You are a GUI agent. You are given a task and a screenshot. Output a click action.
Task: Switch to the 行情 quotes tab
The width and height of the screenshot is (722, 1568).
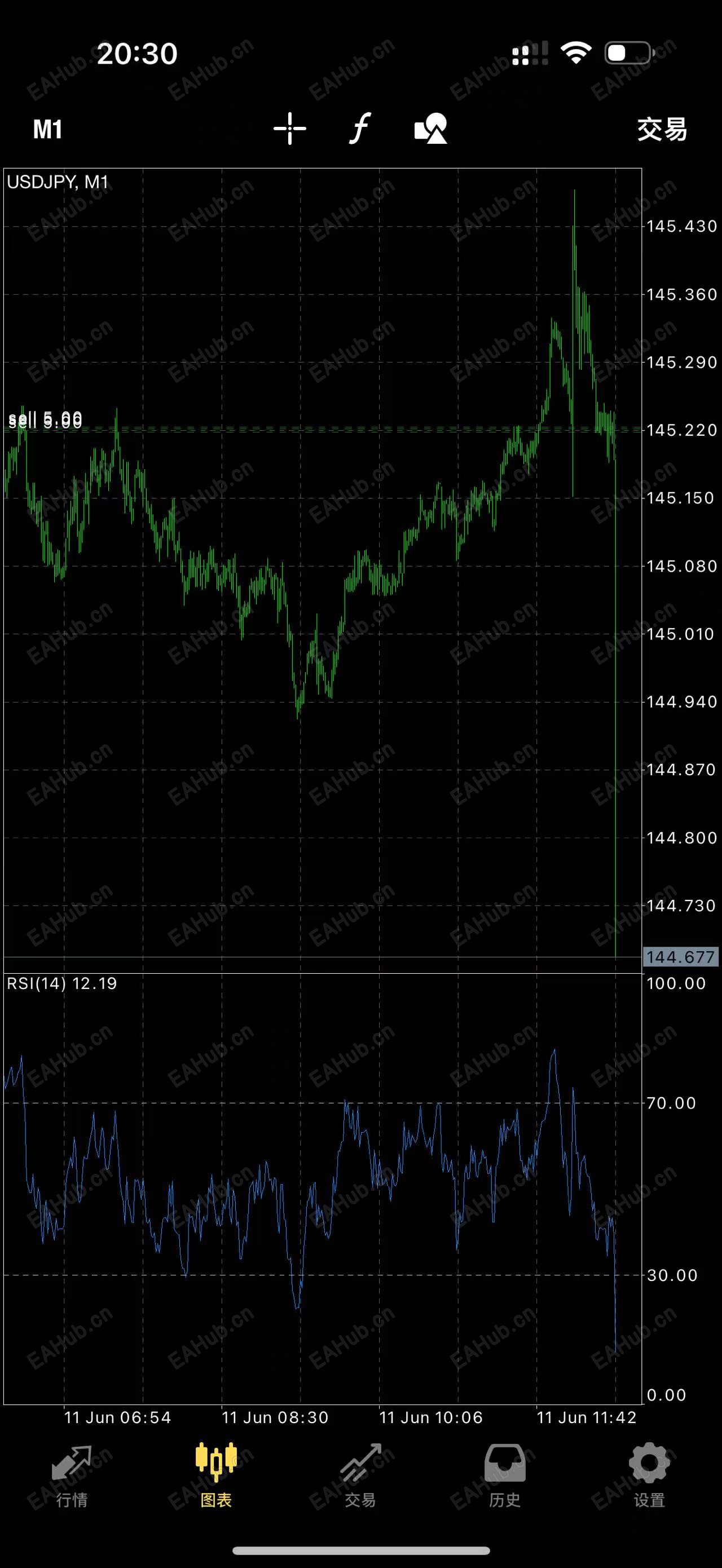[x=72, y=1476]
